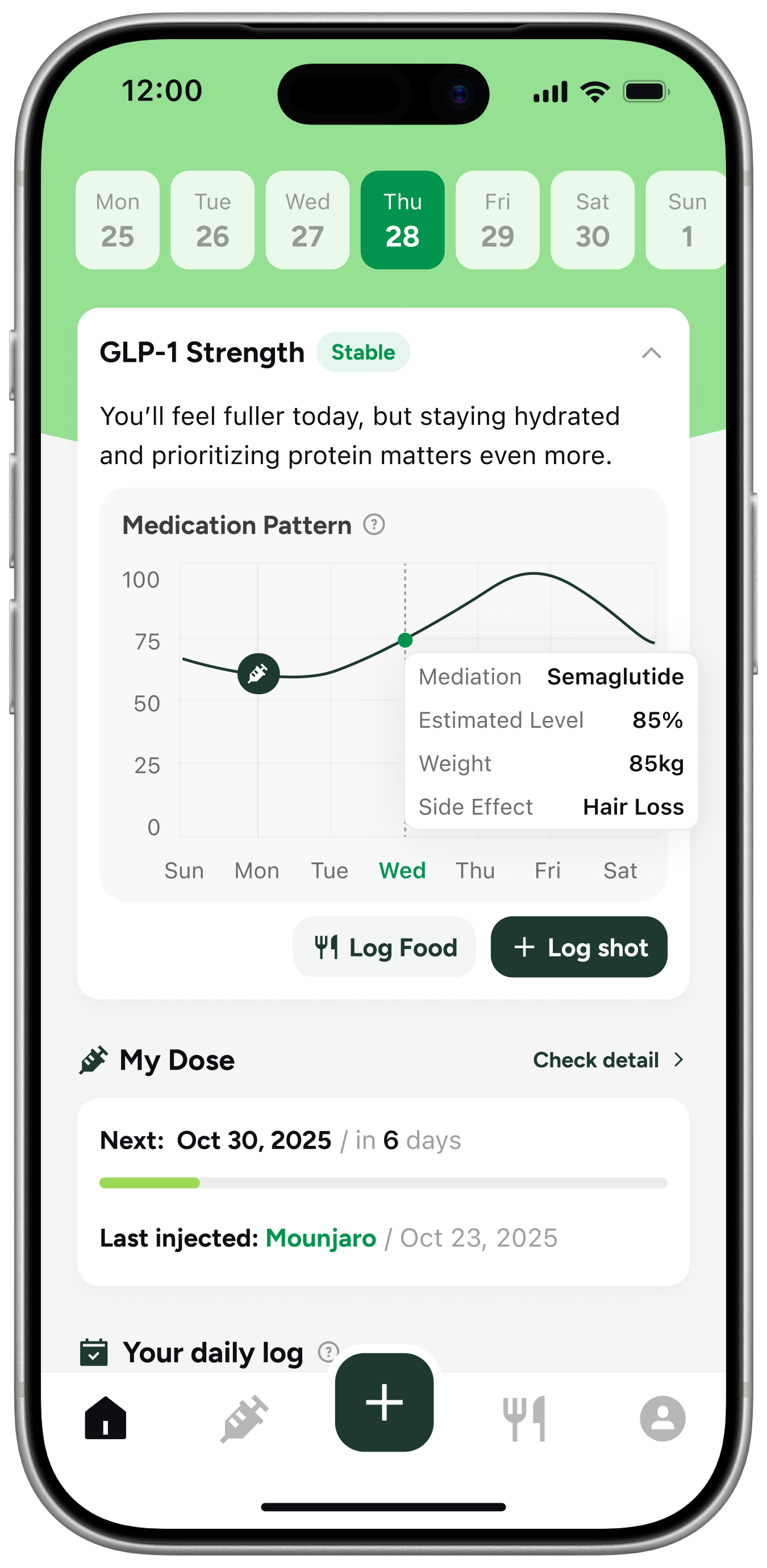
Task: Open help info for Your daily log
Action: point(328,1353)
